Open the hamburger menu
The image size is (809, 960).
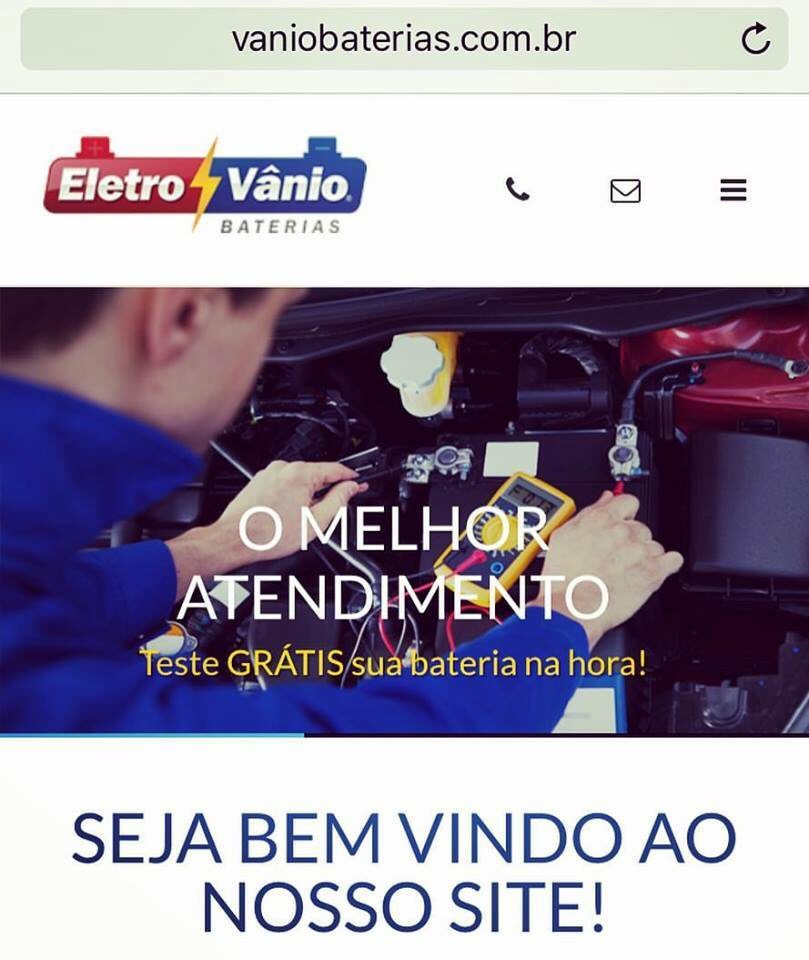[733, 189]
